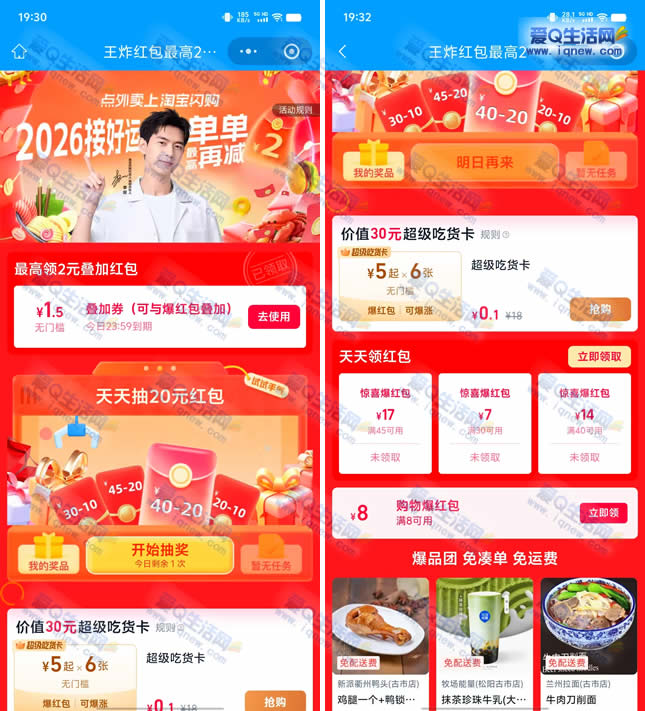Go back with the arrow icon

pos(343,51)
